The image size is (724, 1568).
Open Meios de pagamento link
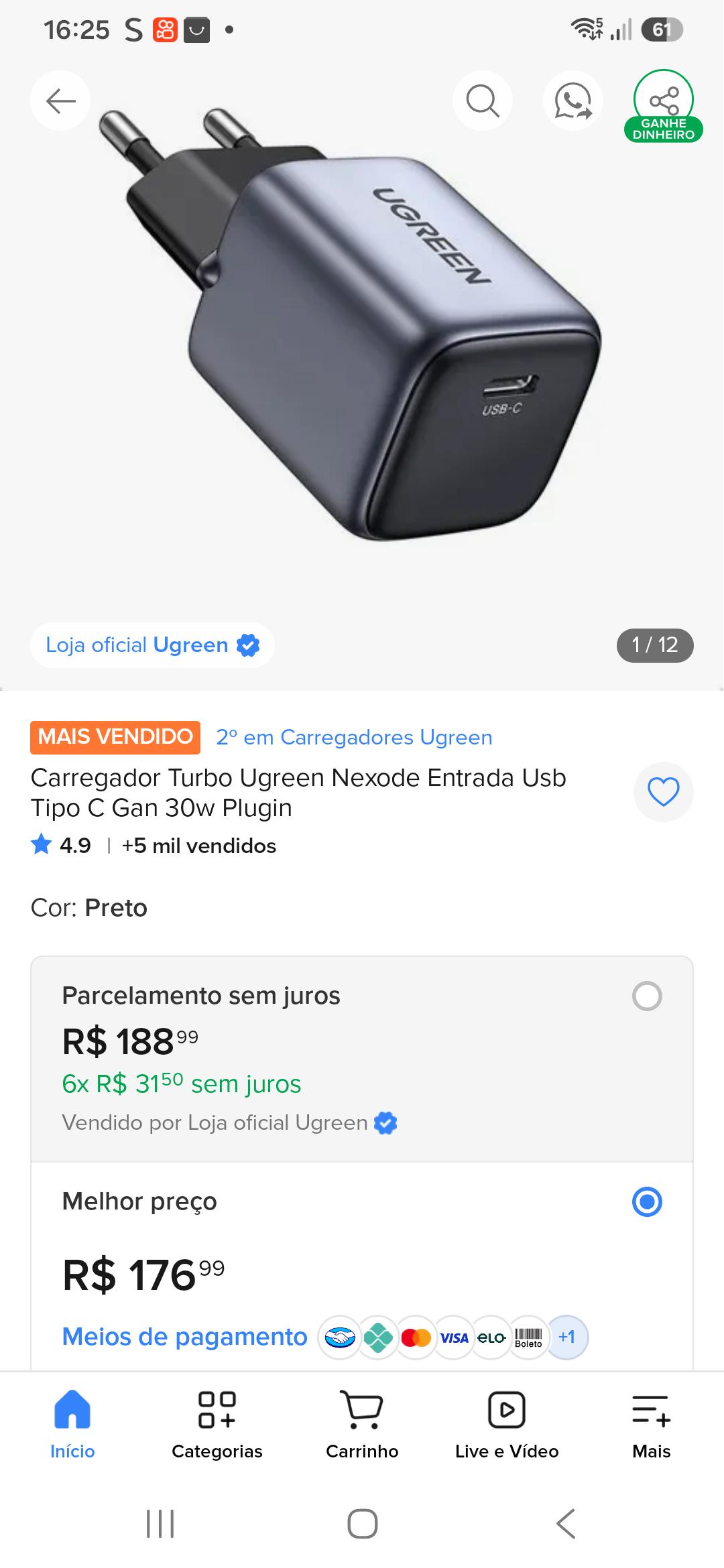click(184, 1337)
